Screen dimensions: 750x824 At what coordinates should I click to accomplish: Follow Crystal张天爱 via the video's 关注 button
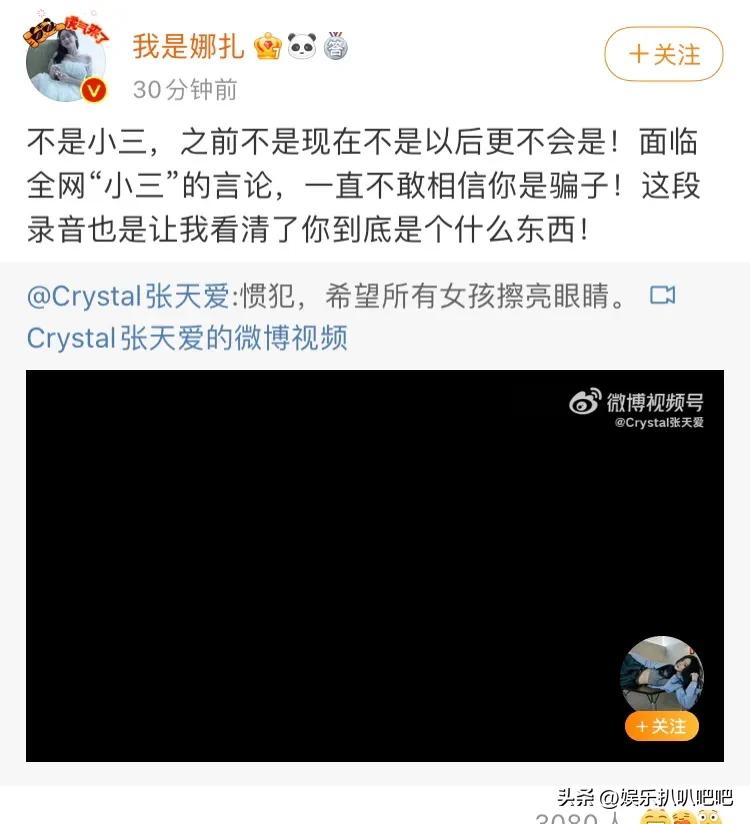pyautogui.click(x=661, y=726)
